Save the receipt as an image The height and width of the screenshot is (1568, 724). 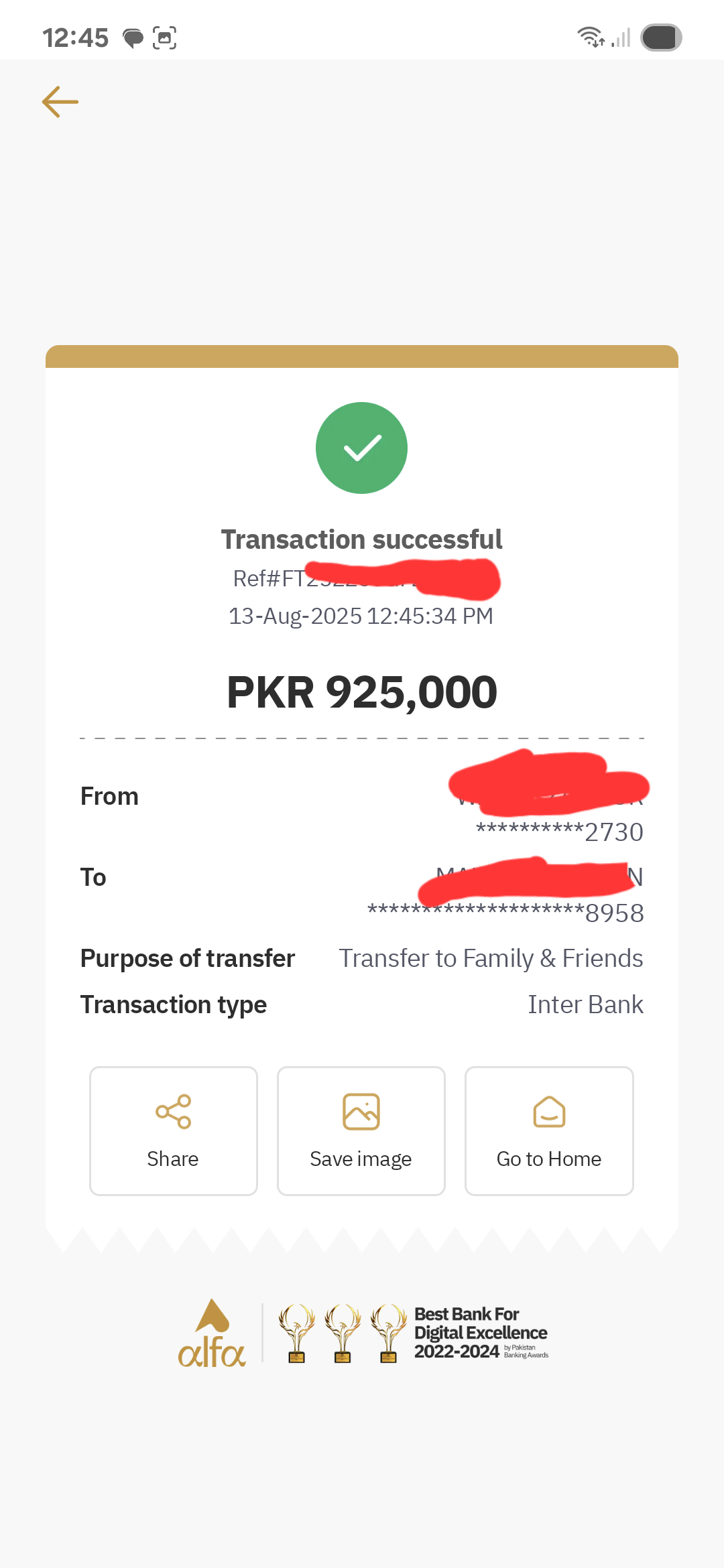click(x=361, y=1130)
